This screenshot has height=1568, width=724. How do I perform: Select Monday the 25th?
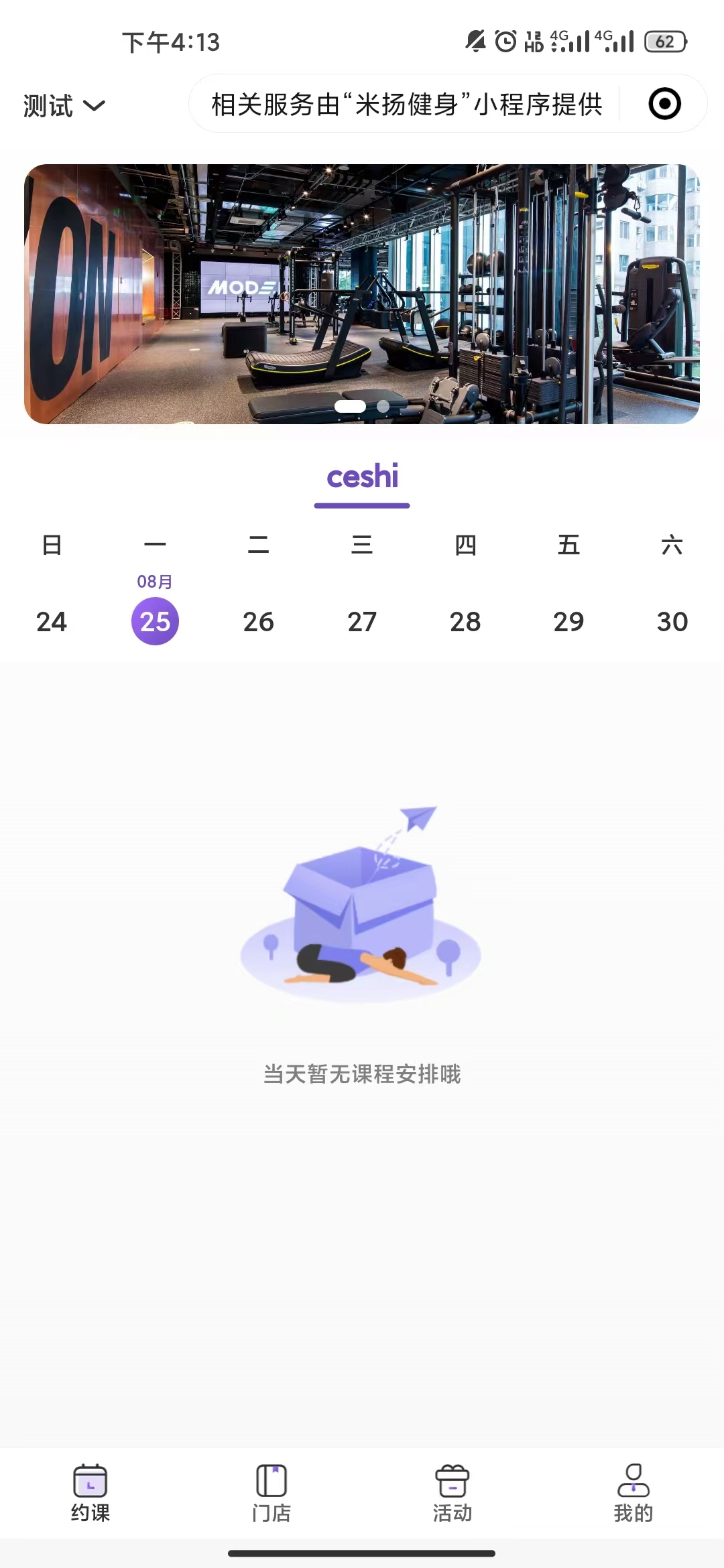tap(155, 621)
